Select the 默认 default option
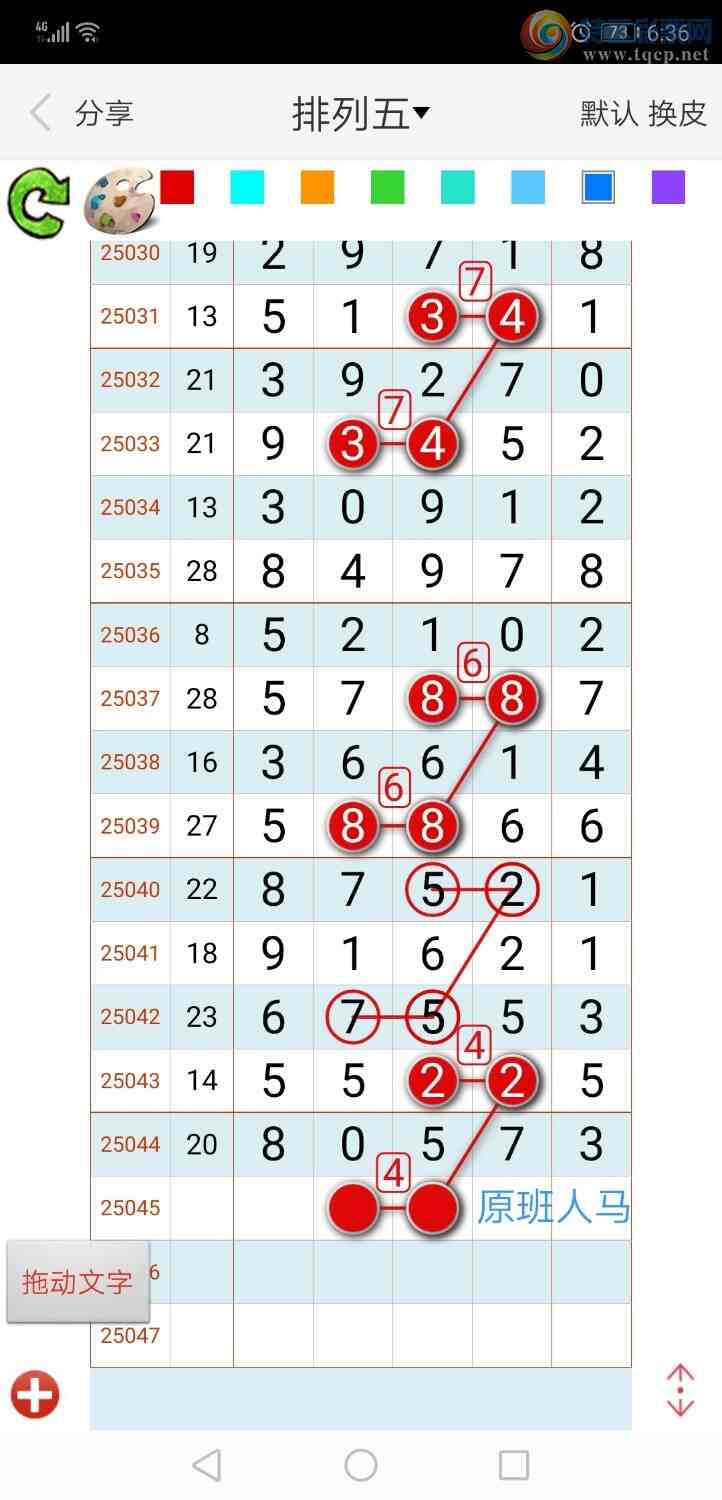The width and height of the screenshot is (722, 1500). 609,113
